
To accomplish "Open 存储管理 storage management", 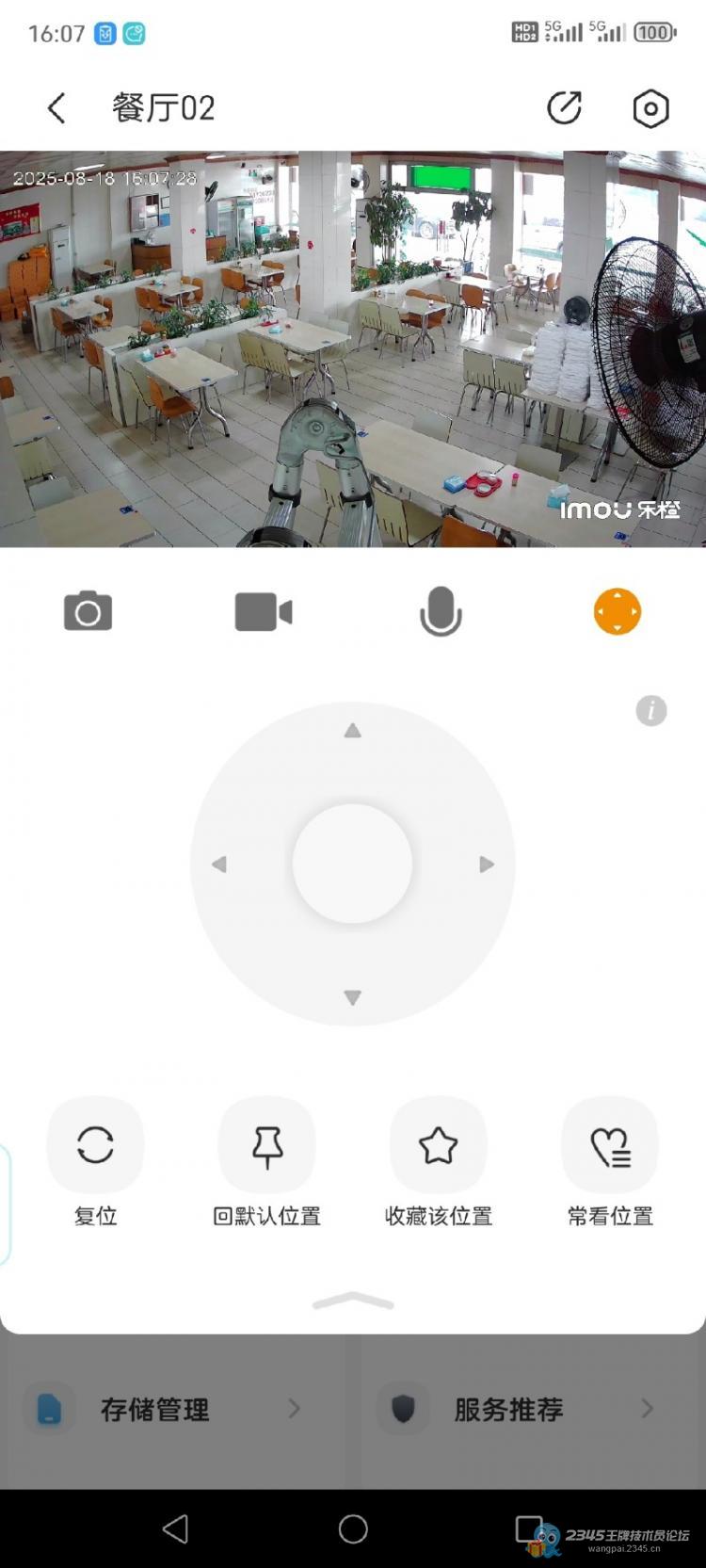I will point(155,1410).
